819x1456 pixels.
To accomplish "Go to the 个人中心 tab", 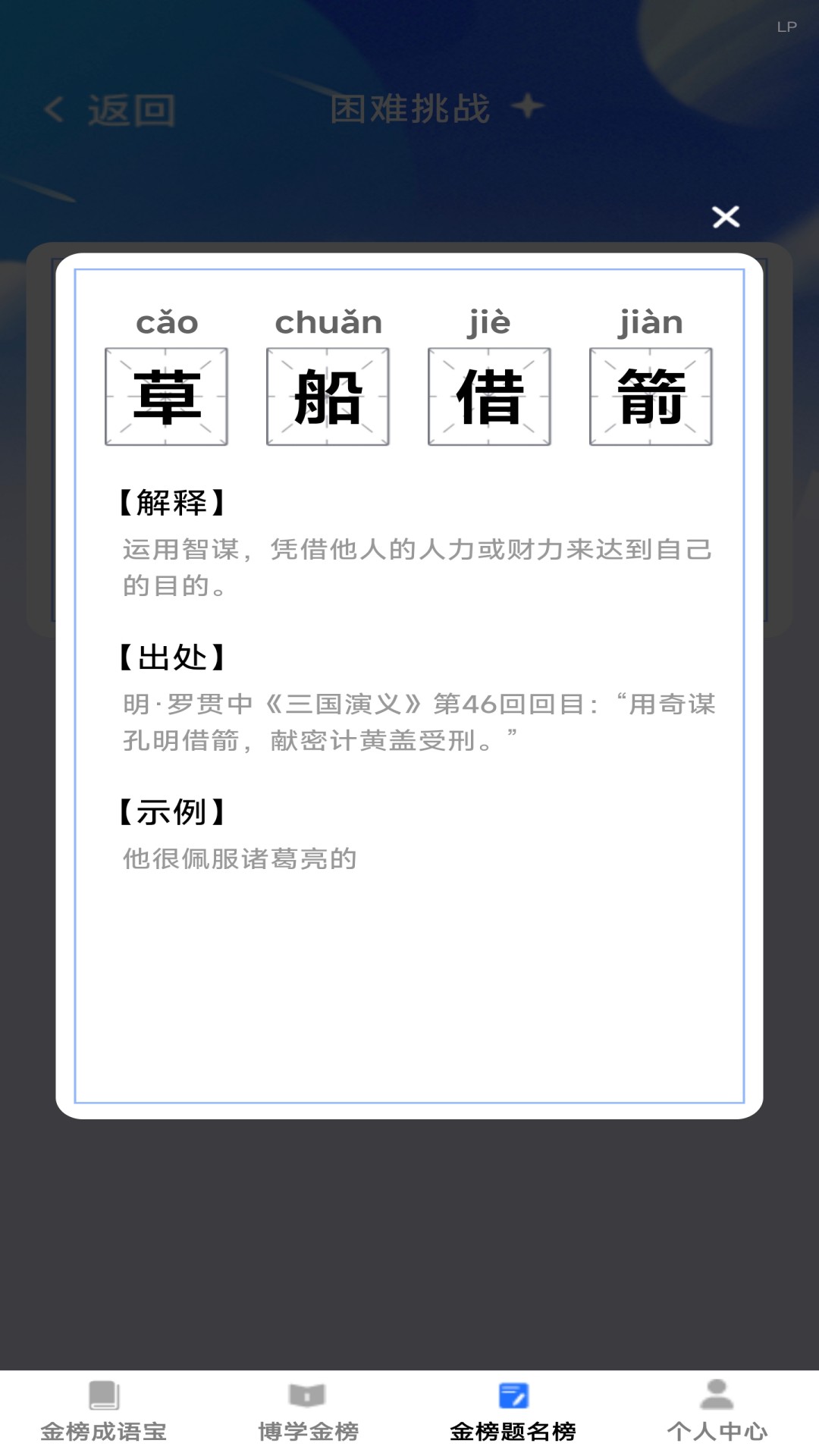I will (x=717, y=1412).
